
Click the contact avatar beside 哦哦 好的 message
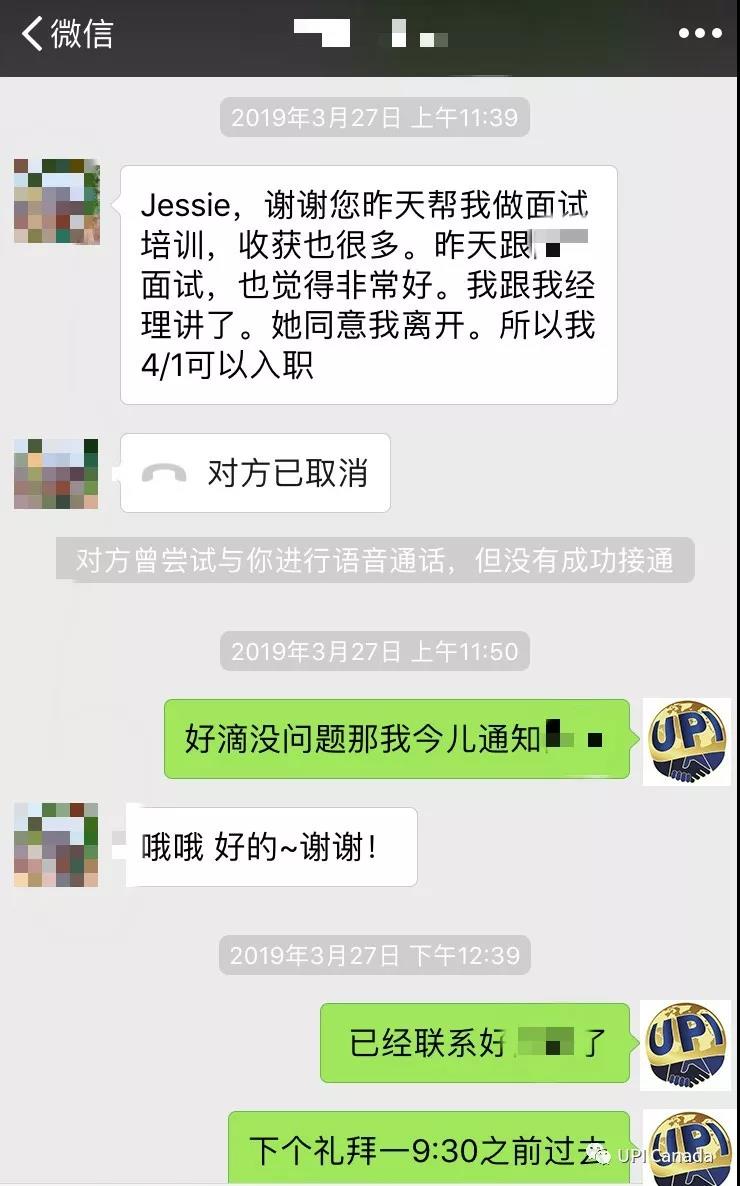(55, 845)
